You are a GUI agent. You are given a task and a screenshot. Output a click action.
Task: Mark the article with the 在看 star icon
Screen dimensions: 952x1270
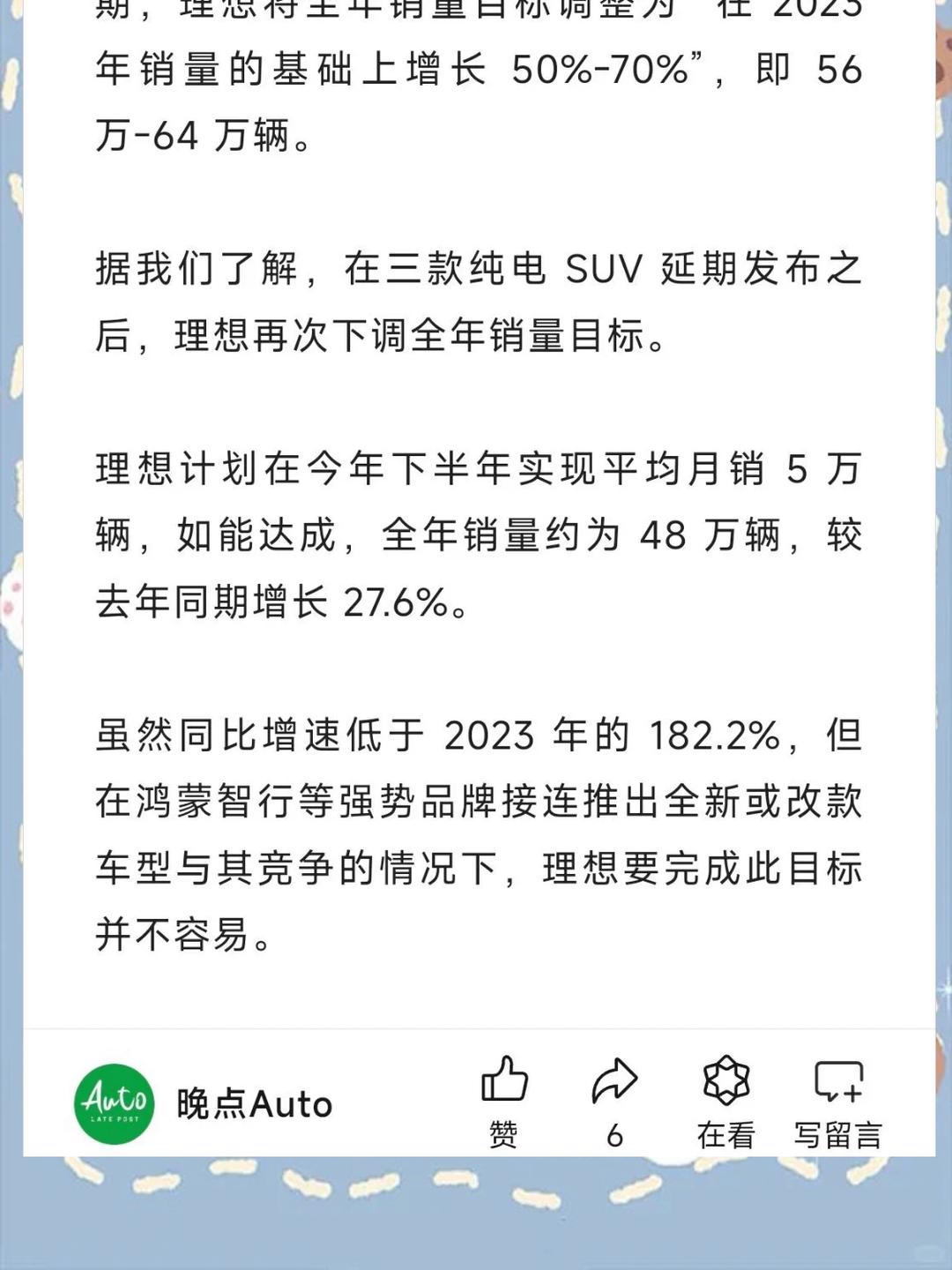[725, 1078]
